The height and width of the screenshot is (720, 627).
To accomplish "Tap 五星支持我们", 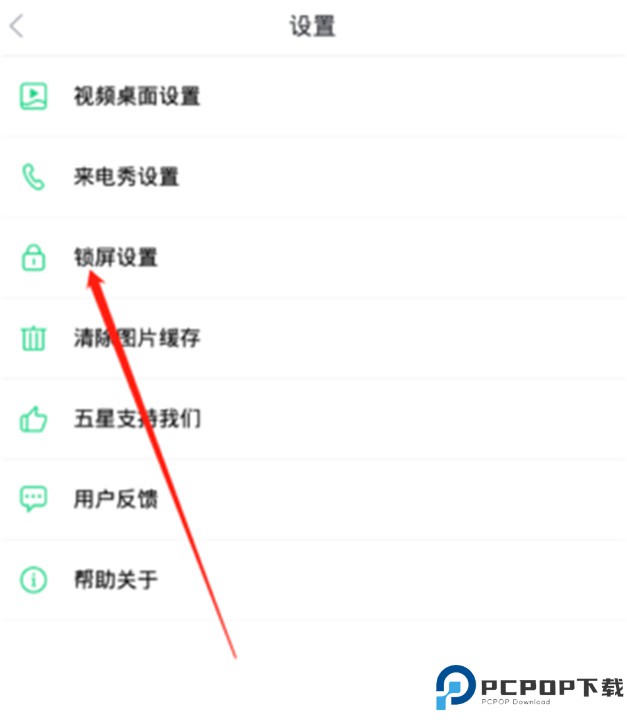I will (137, 418).
